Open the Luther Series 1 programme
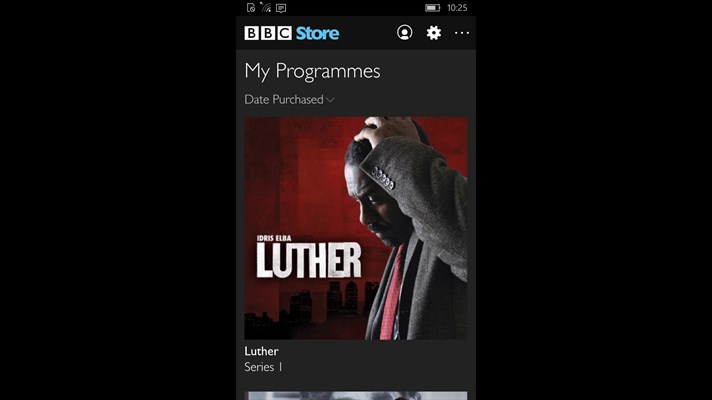 [355, 228]
